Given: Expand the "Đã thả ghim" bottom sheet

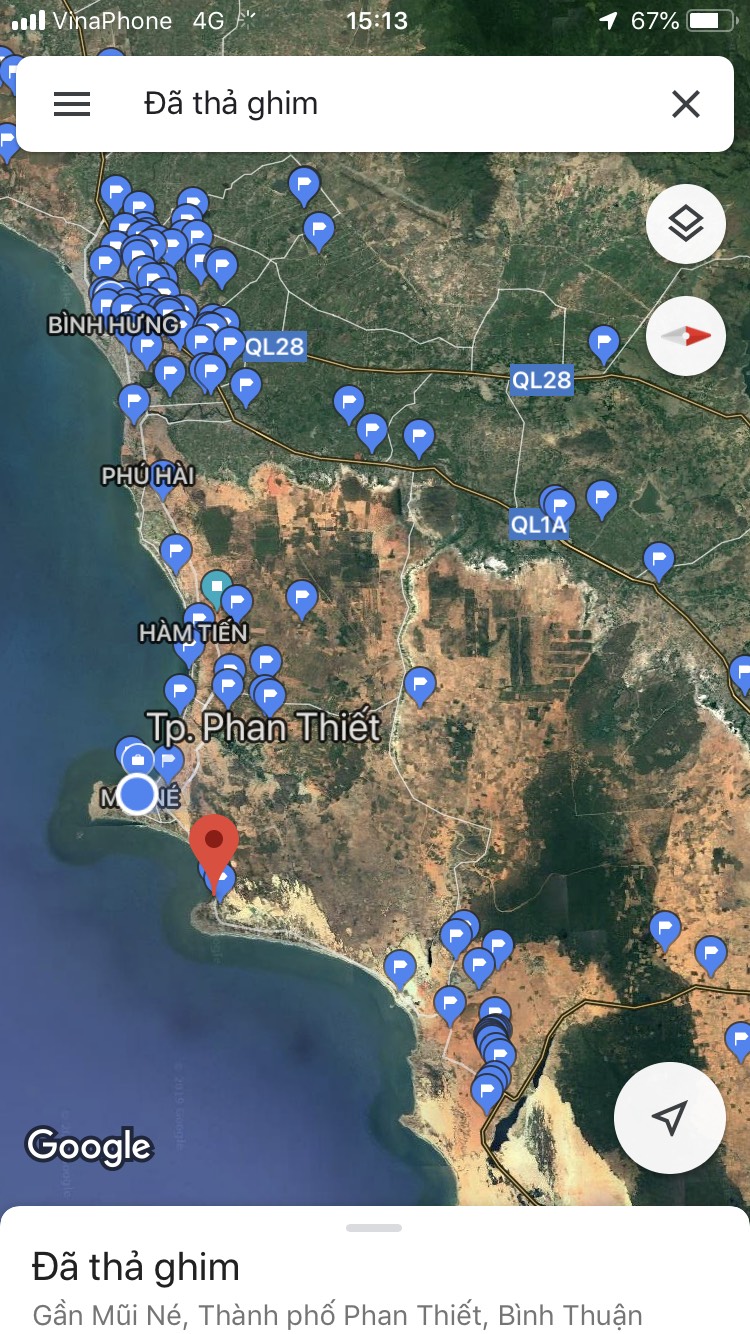Looking at the screenshot, I should [x=374, y=1228].
